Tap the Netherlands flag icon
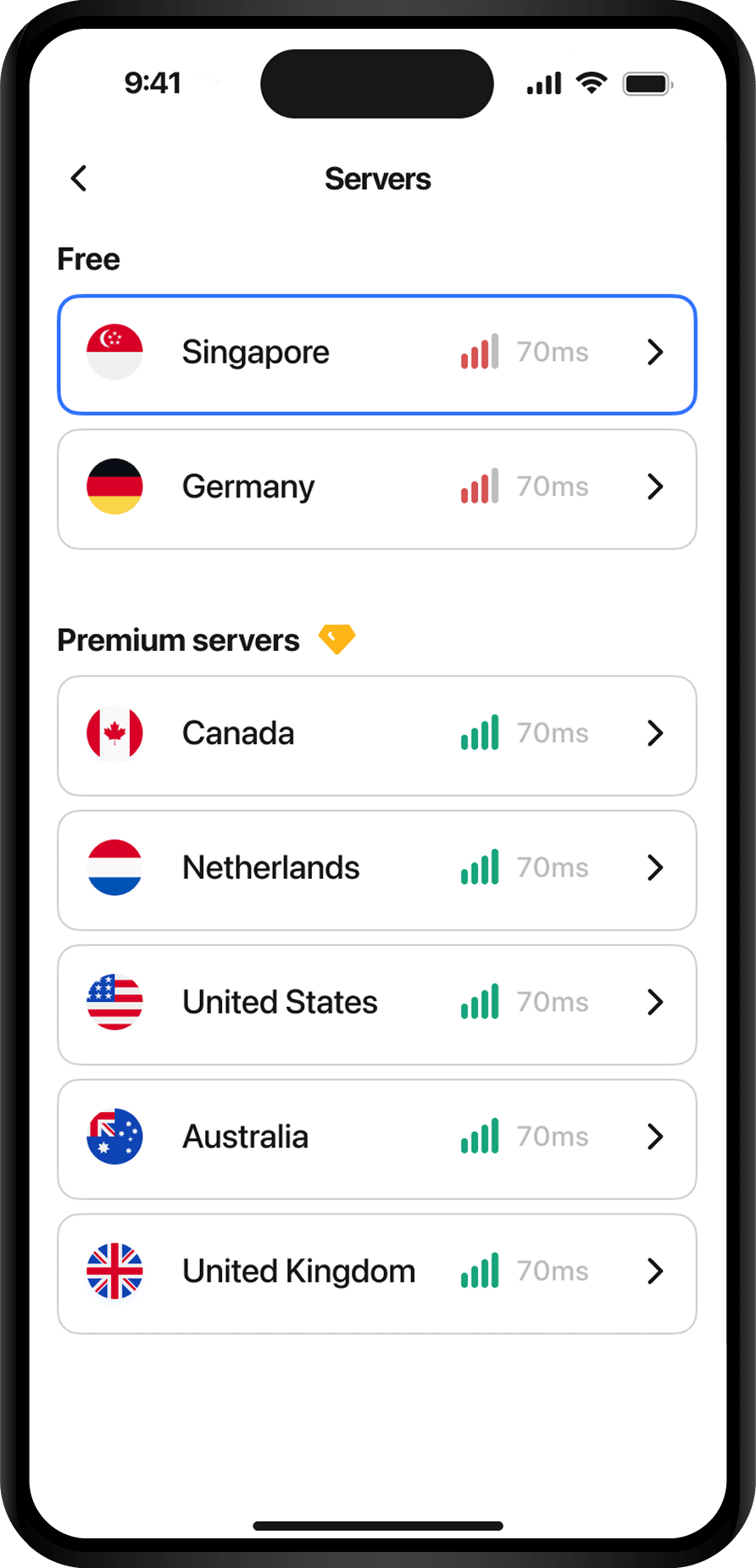The height and width of the screenshot is (1568, 756). (115, 867)
